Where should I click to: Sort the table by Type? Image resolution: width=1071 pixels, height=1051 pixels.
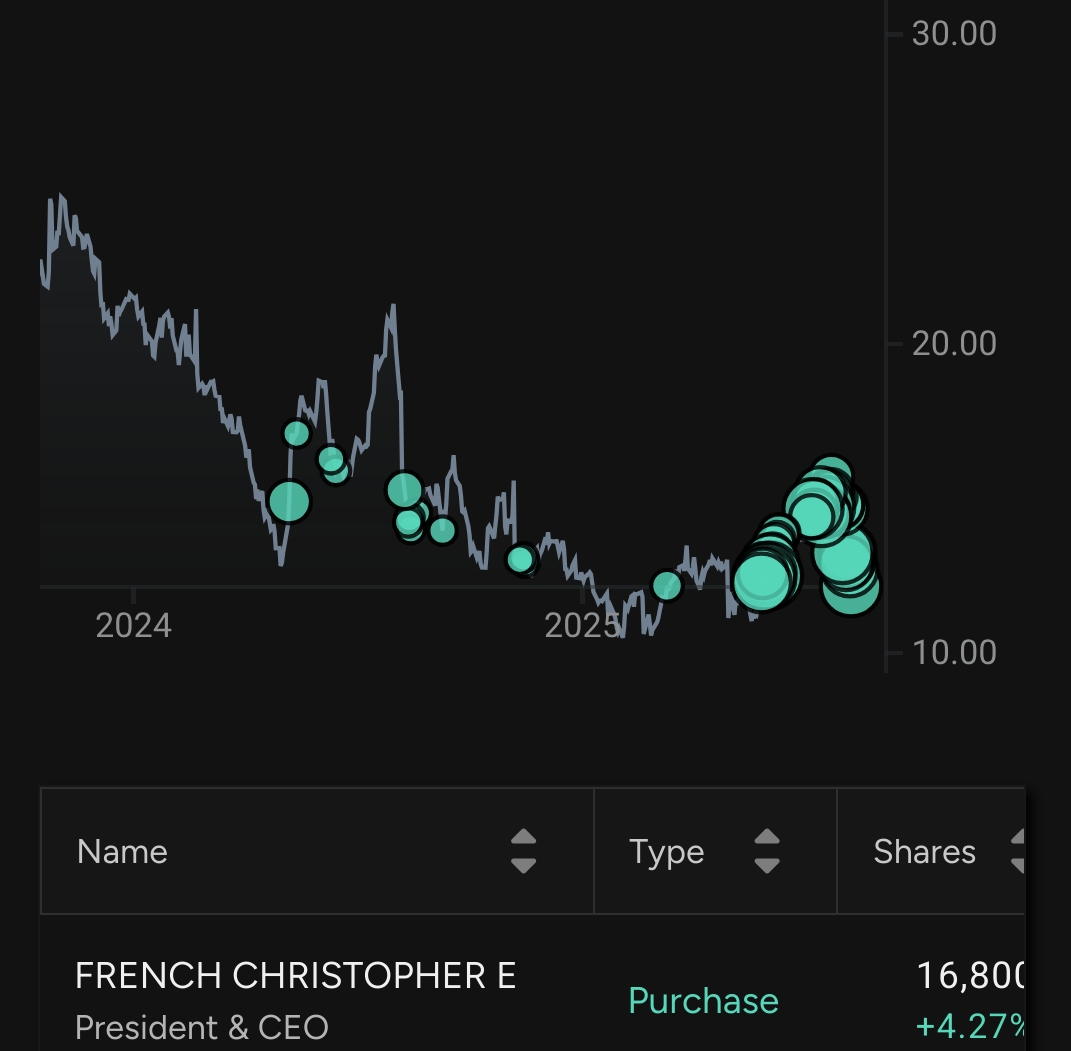766,851
